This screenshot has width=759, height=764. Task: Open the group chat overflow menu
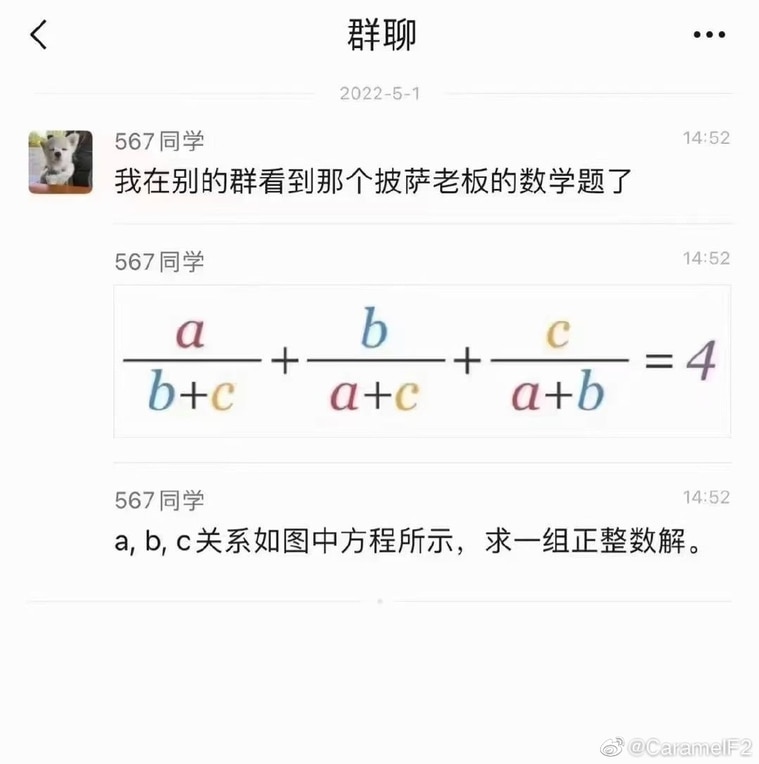tap(708, 36)
